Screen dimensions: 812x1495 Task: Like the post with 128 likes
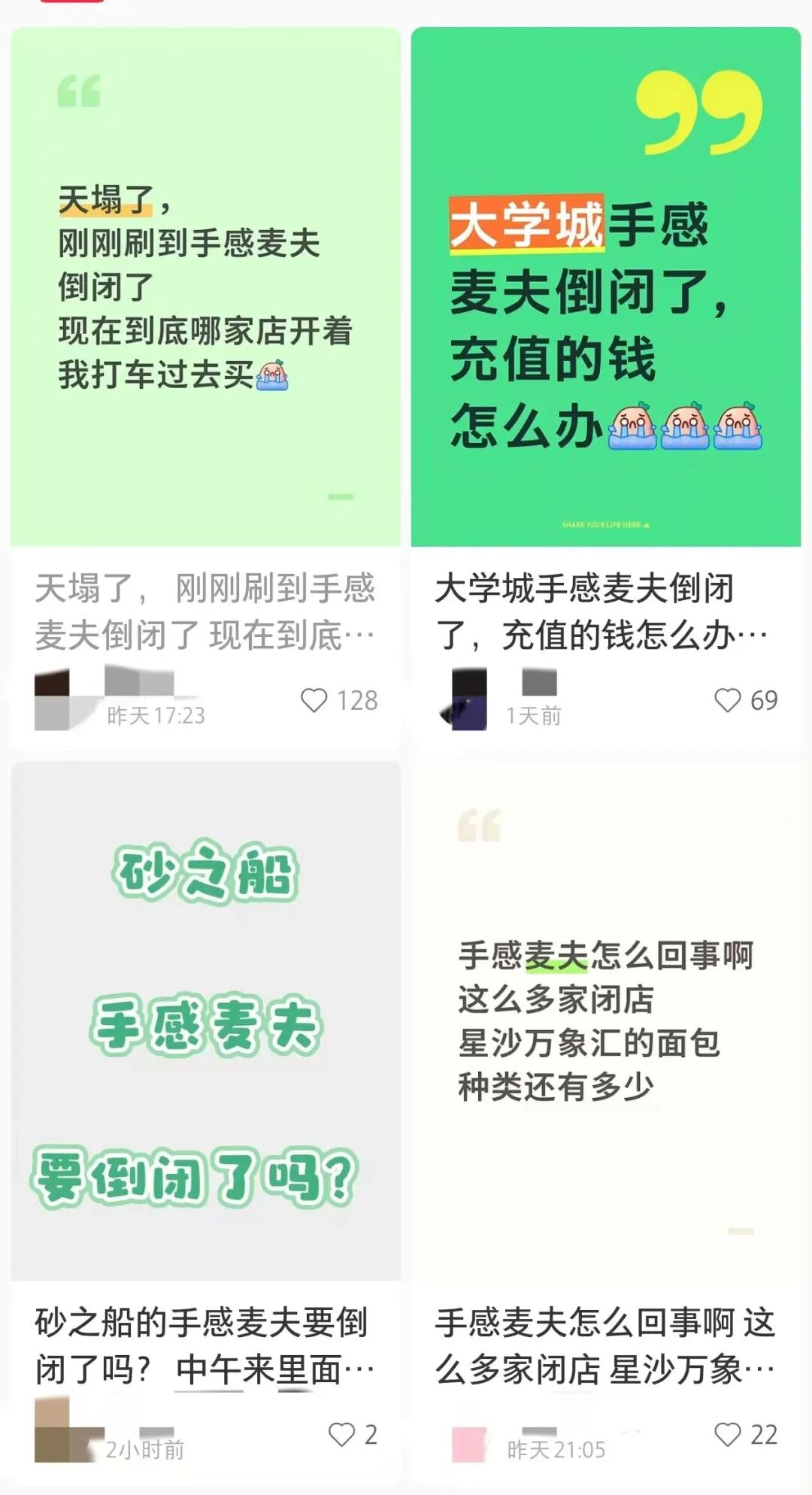tap(314, 700)
